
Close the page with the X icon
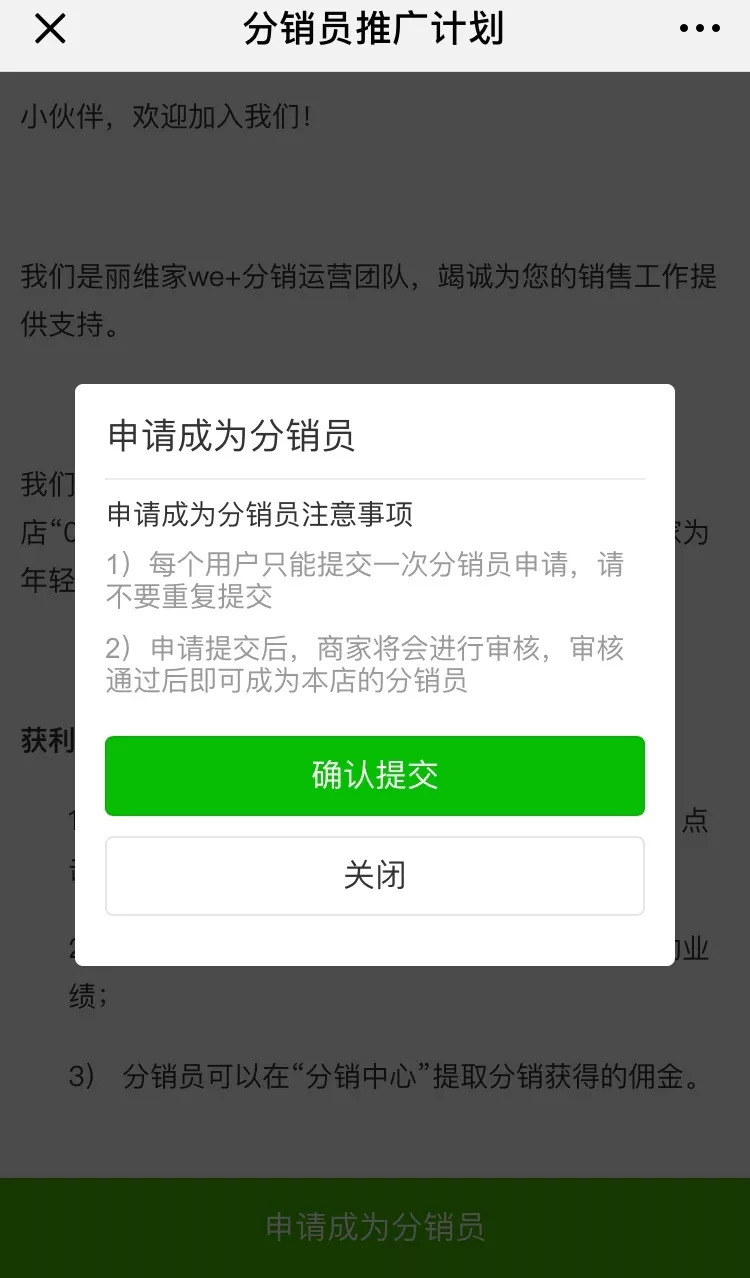tap(49, 29)
